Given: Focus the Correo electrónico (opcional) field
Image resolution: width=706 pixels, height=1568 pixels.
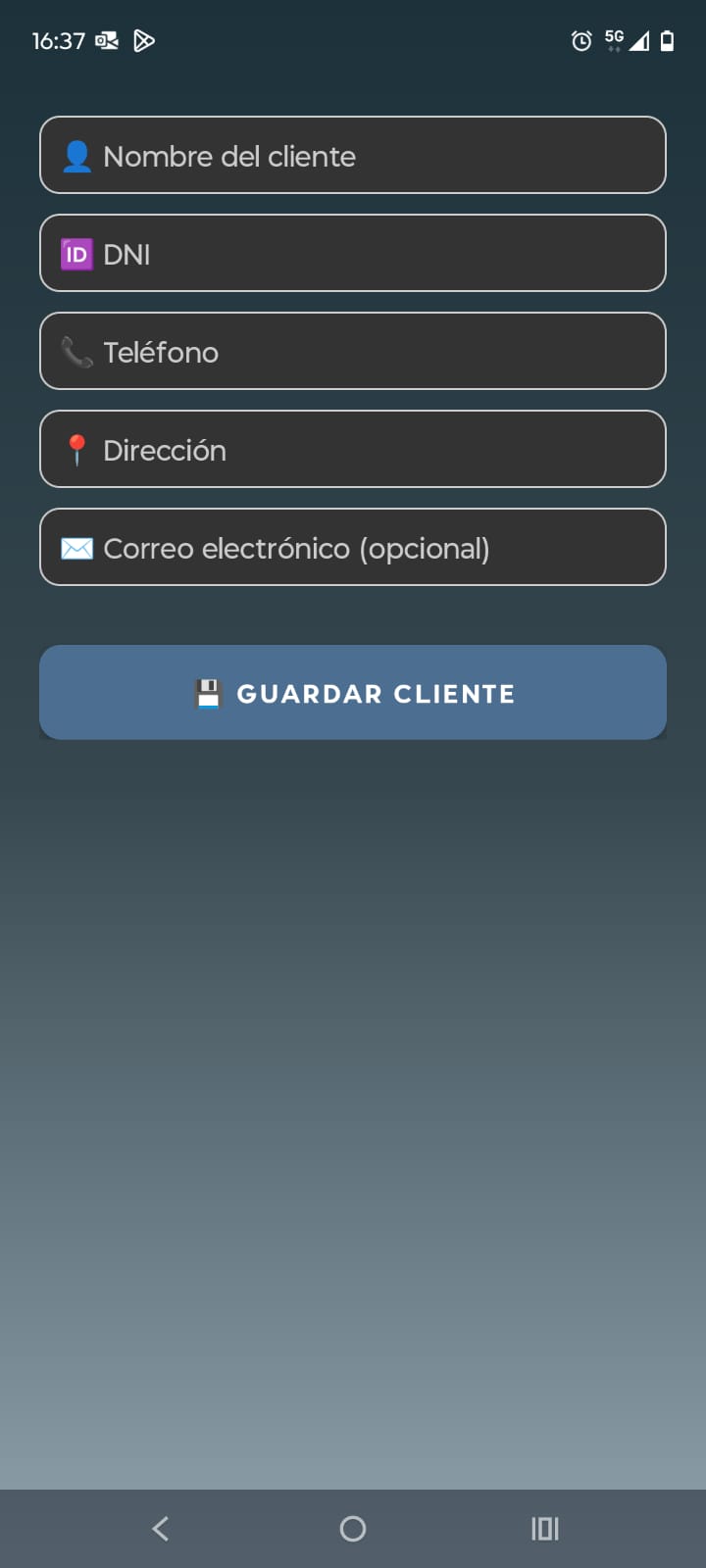Looking at the screenshot, I should (x=353, y=547).
